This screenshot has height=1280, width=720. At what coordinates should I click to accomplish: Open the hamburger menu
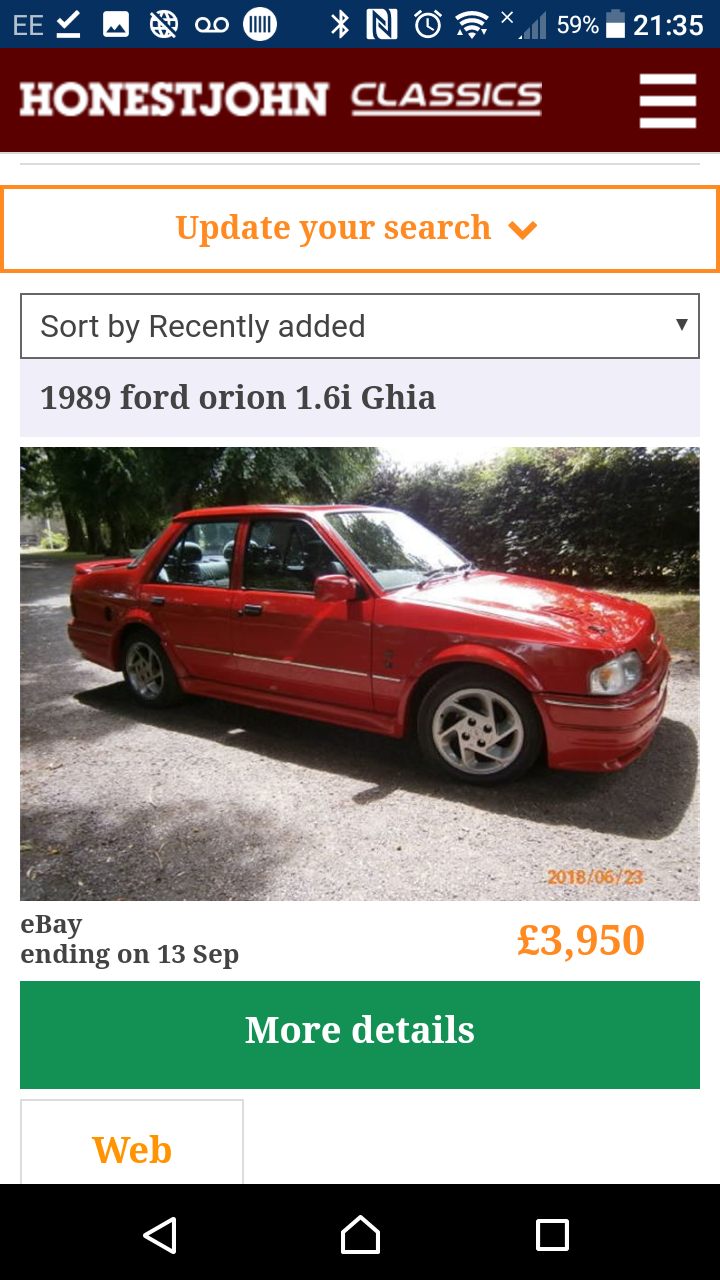tap(668, 101)
